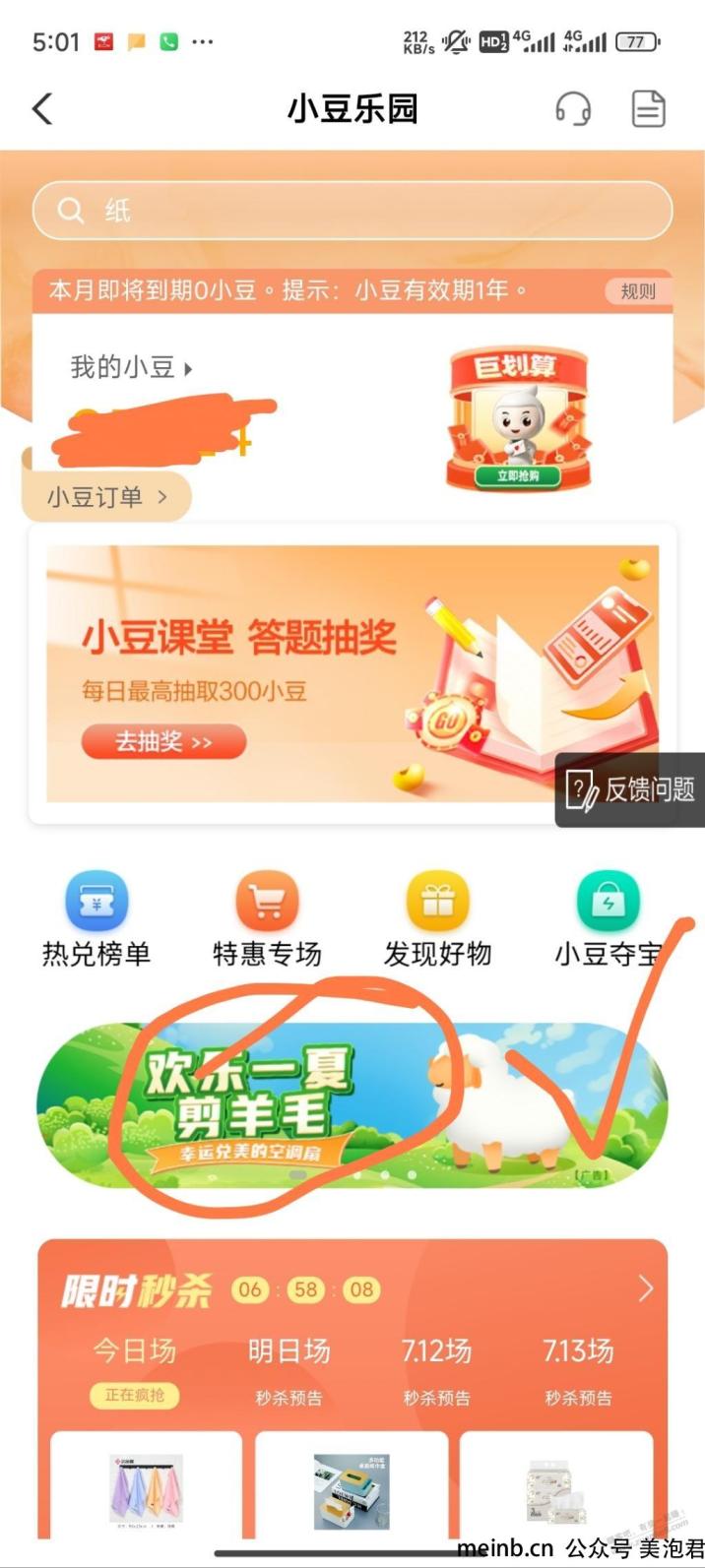Go back from 小豆乐园
The width and height of the screenshot is (705, 1568).
(x=42, y=108)
